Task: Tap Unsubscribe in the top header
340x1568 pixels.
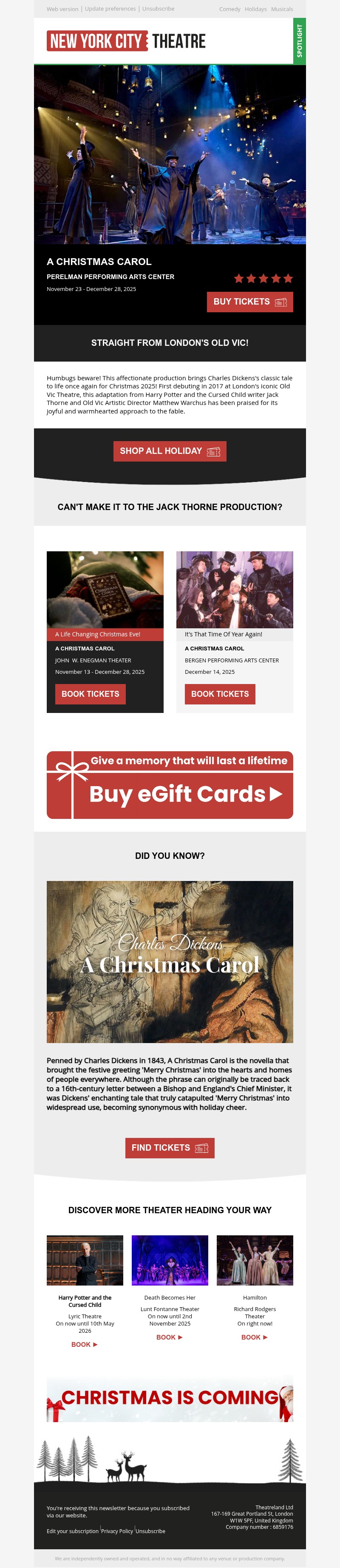Action: tap(158, 9)
